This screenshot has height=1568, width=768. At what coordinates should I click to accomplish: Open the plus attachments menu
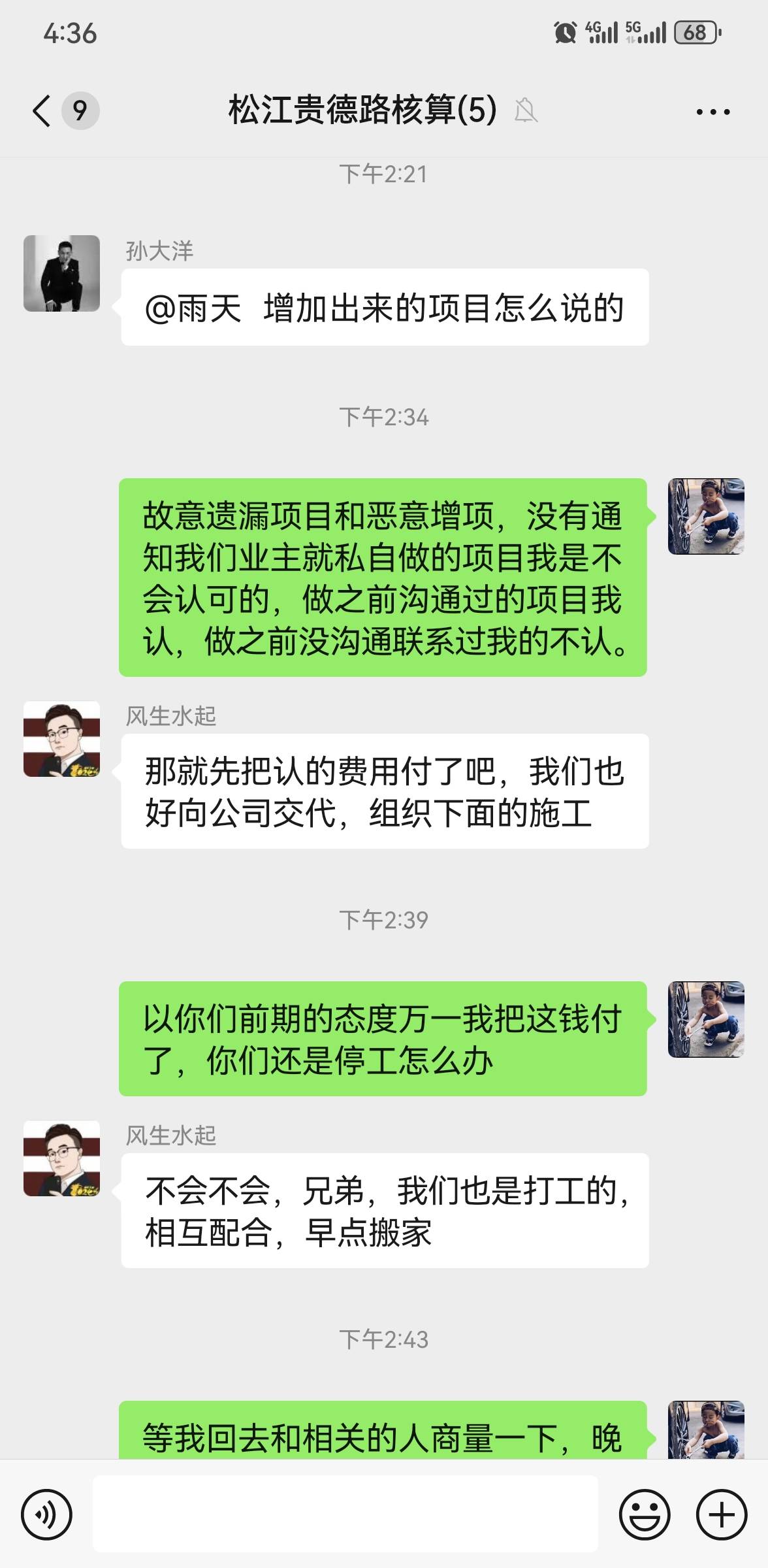[721, 1514]
